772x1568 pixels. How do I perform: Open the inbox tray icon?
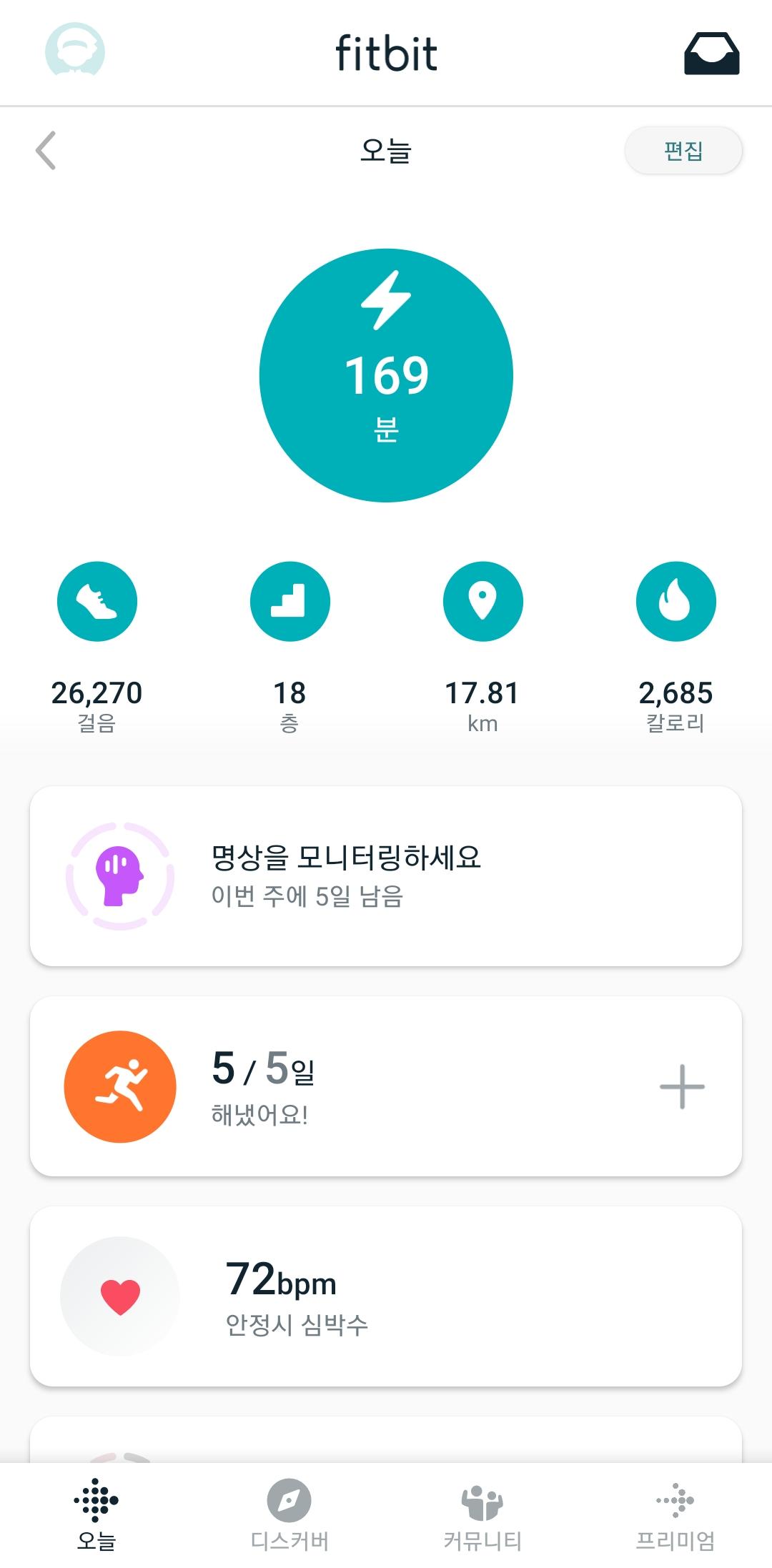(711, 53)
